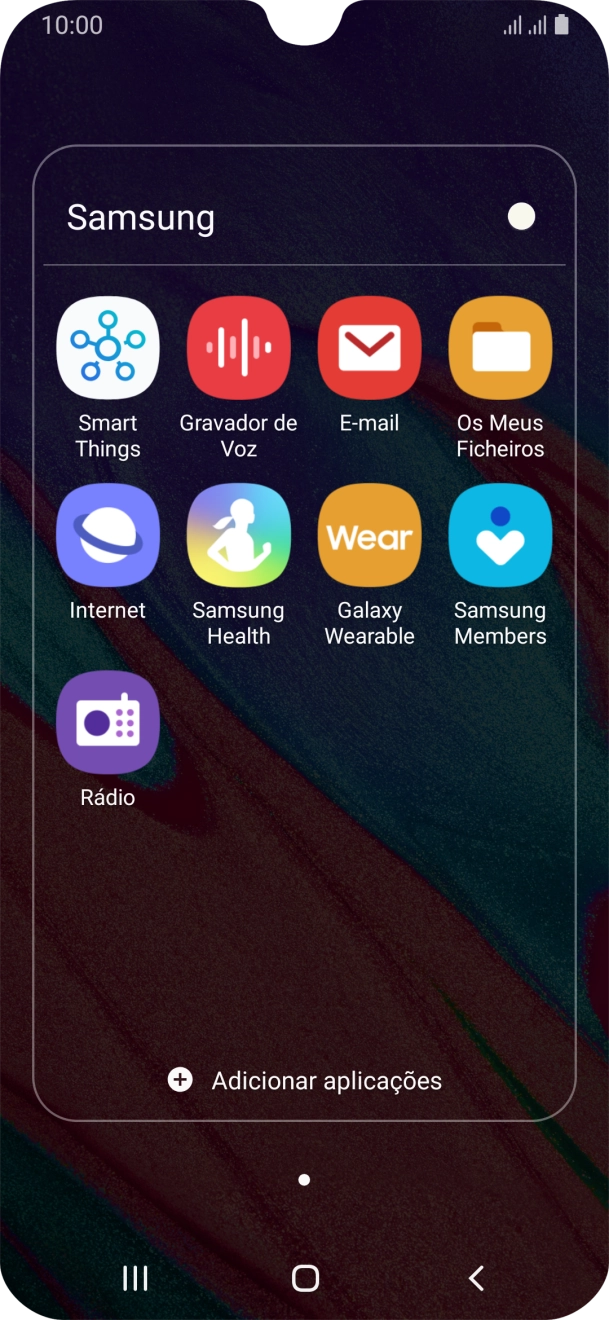
Task: Open Os Meus Ficheiros
Action: (500, 348)
